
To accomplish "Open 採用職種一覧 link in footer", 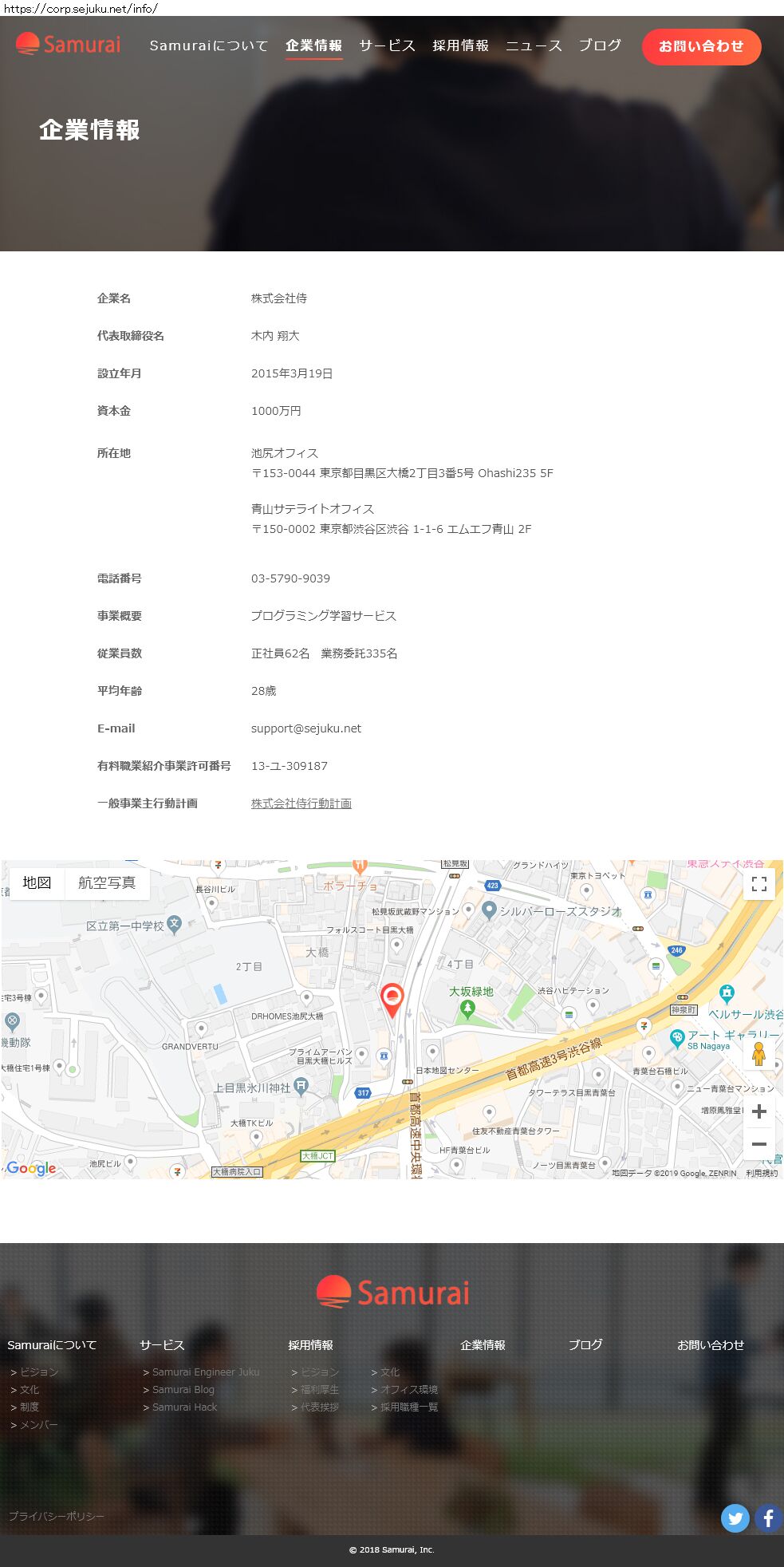I will 408,1407.
